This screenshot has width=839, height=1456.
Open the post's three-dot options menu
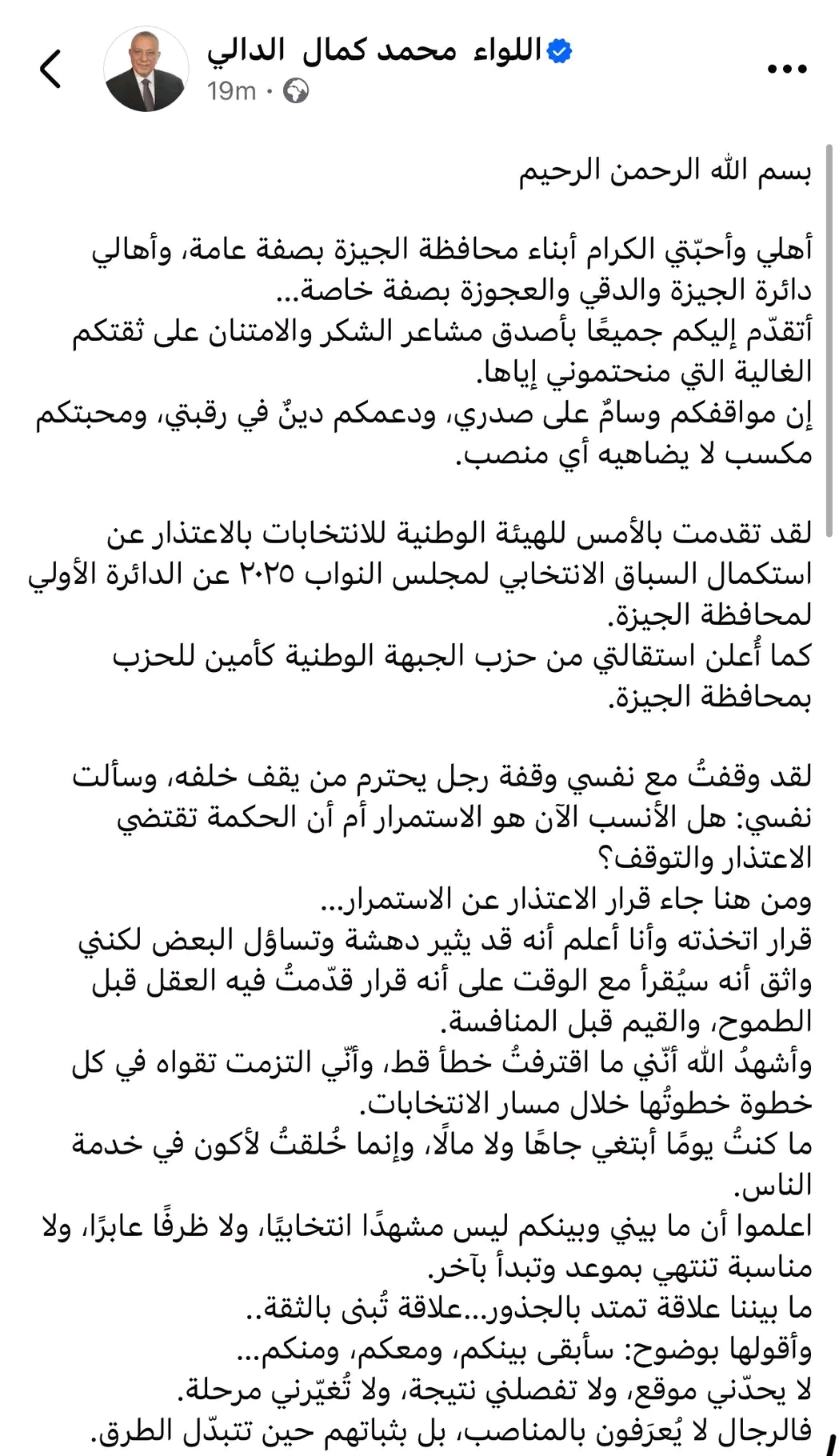[x=785, y=70]
